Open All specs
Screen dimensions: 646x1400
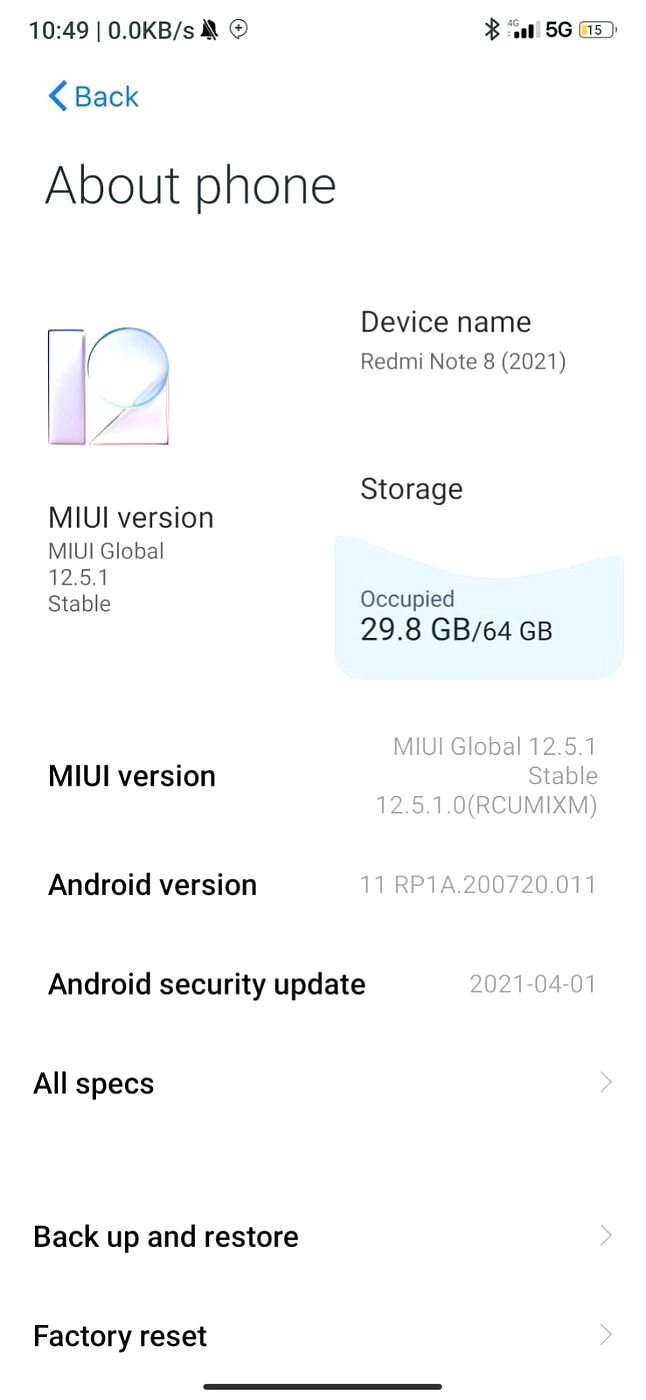pos(323,1083)
